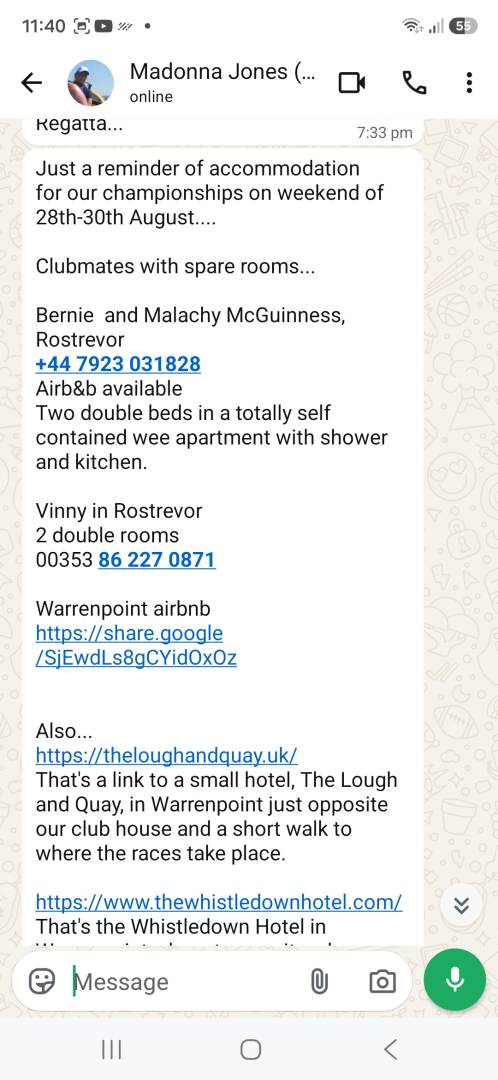Focus the Message text field
The height and width of the screenshot is (1080, 498).
click(x=186, y=982)
